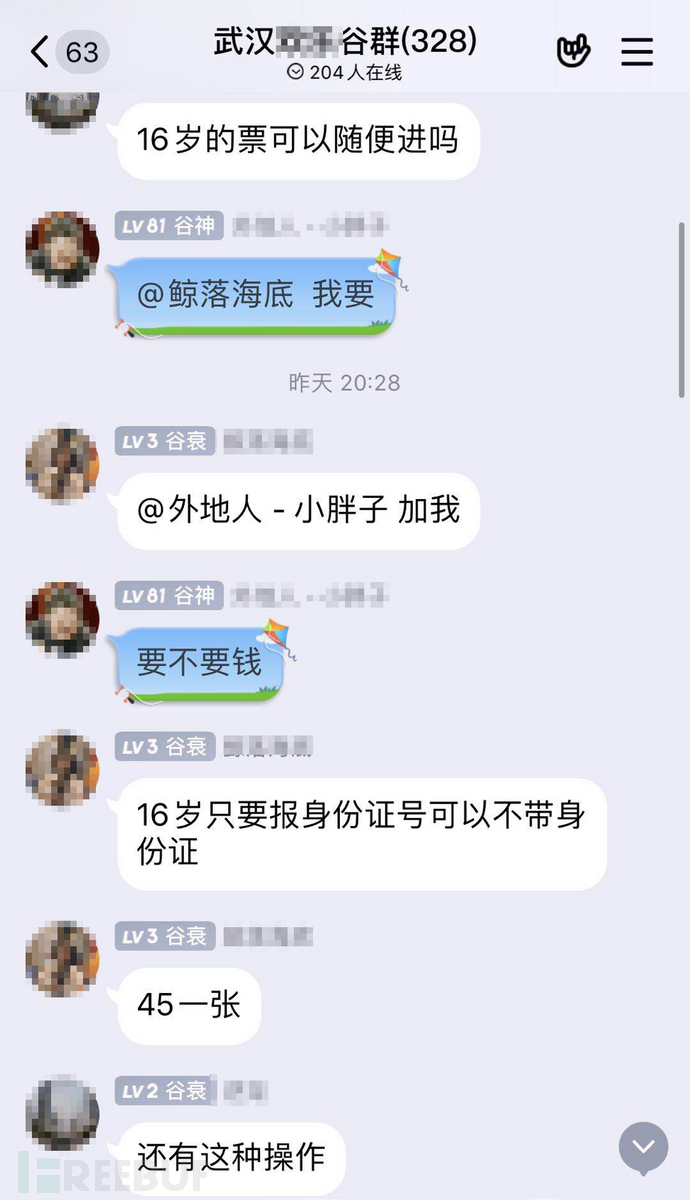Open avatar of sender of "@鲸落海底 我要"
The width and height of the screenshot is (690, 1200).
[x=62, y=249]
